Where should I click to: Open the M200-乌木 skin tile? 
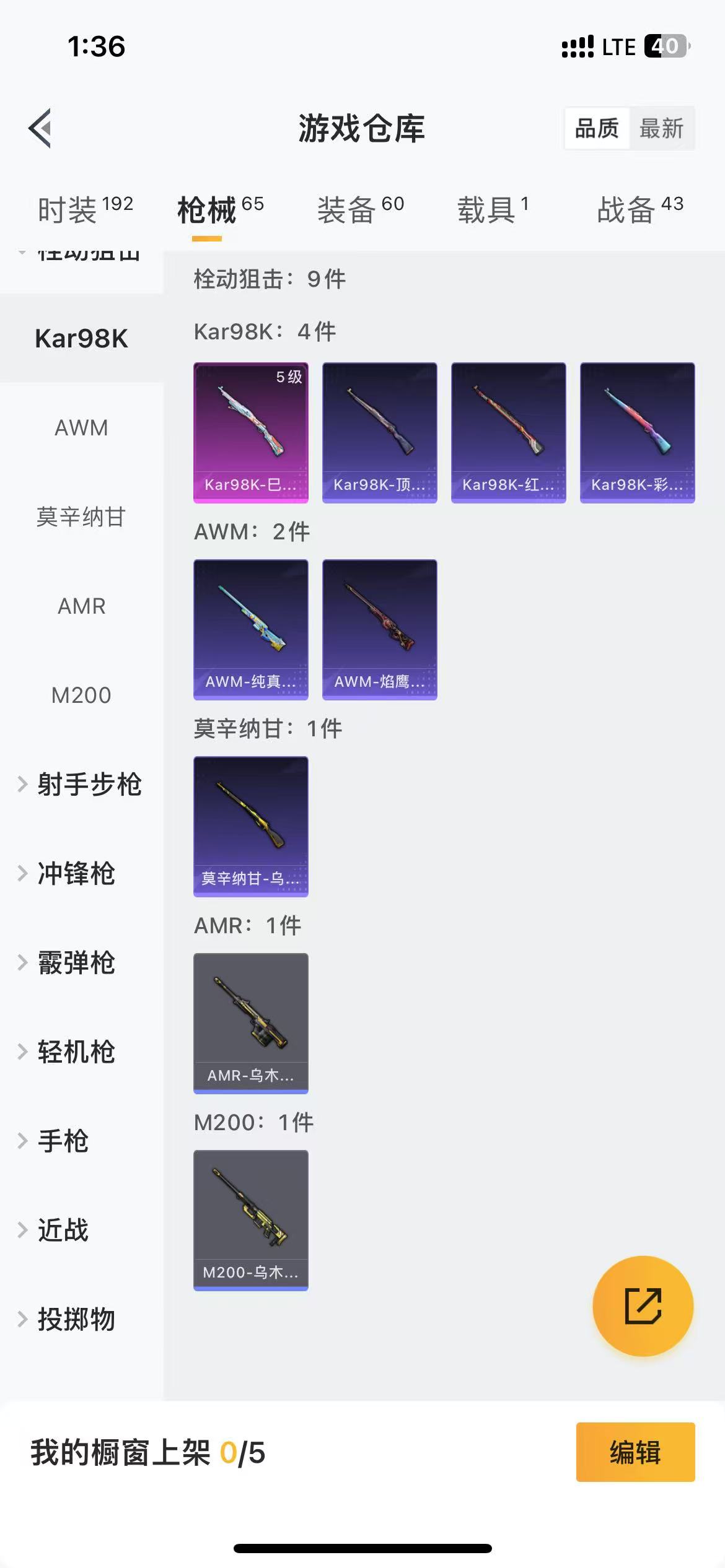click(251, 1220)
